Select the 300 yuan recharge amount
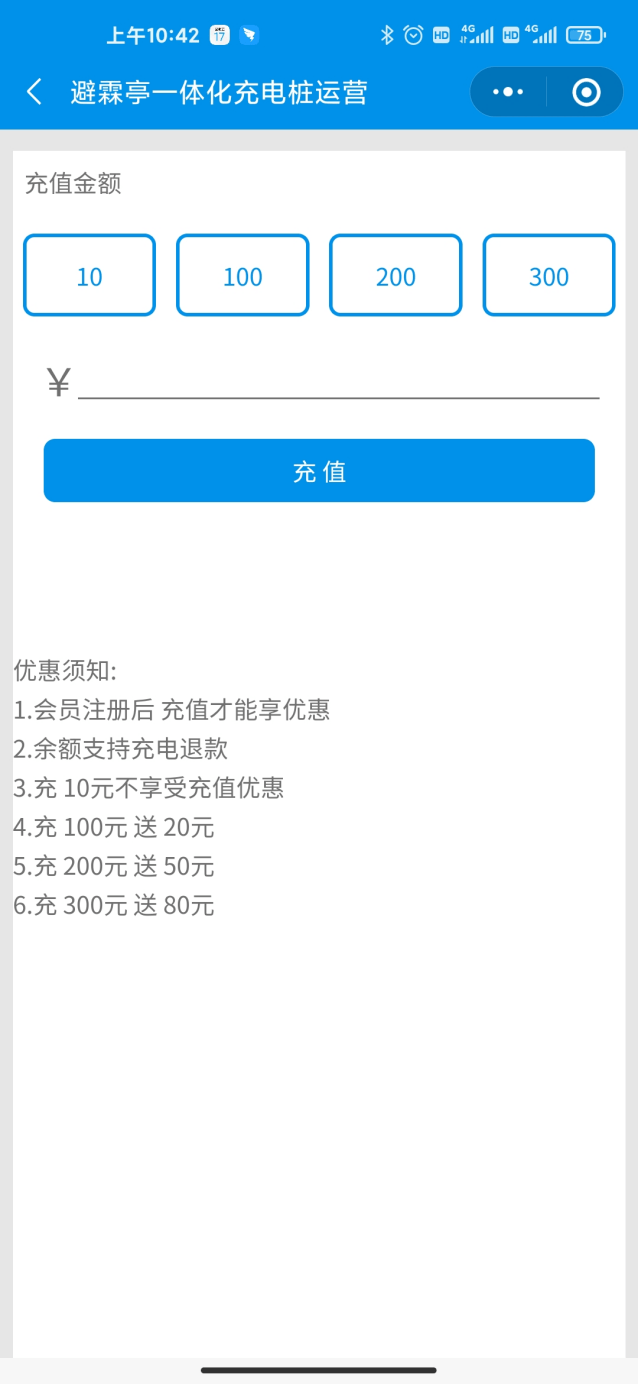The height and width of the screenshot is (1384, 638). tap(549, 276)
